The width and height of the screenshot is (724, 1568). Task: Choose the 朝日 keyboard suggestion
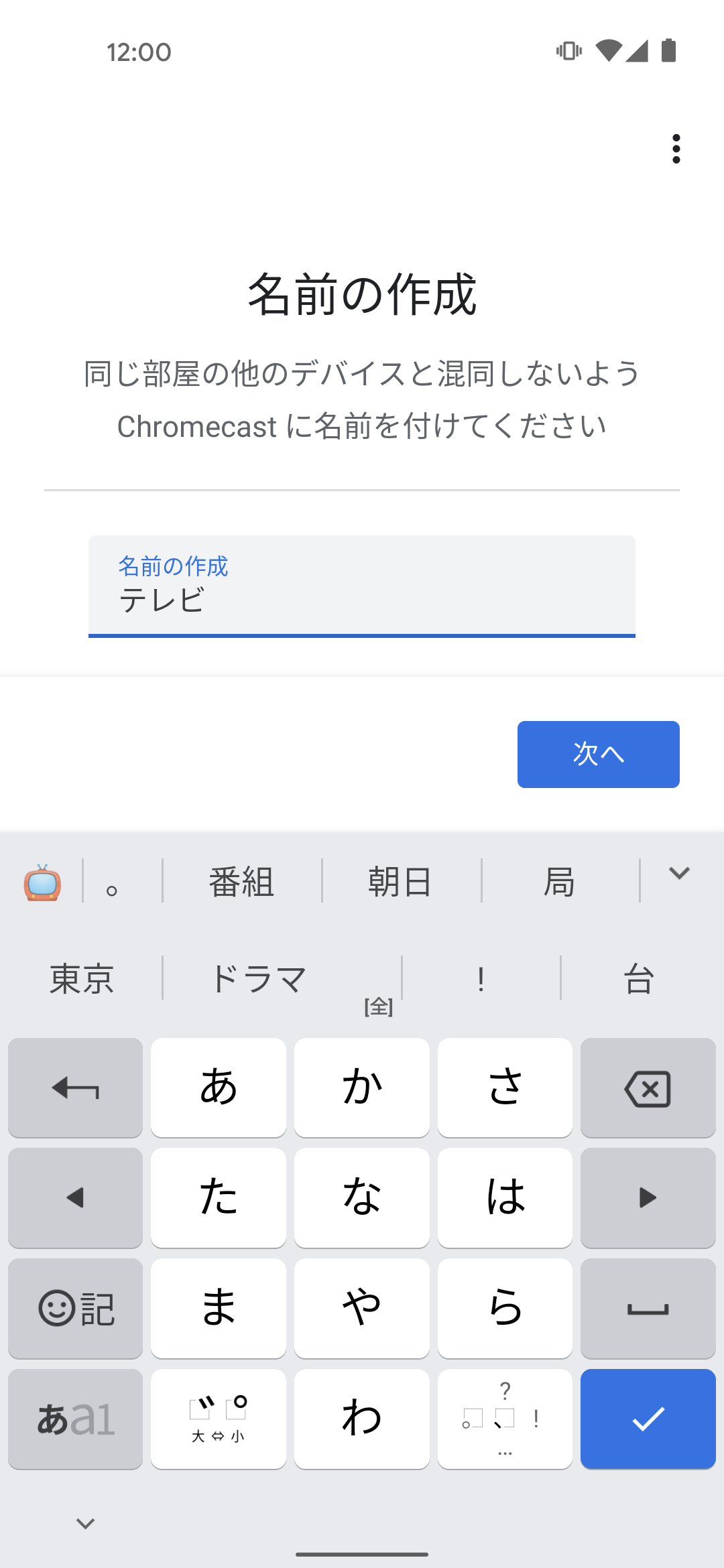tap(400, 881)
